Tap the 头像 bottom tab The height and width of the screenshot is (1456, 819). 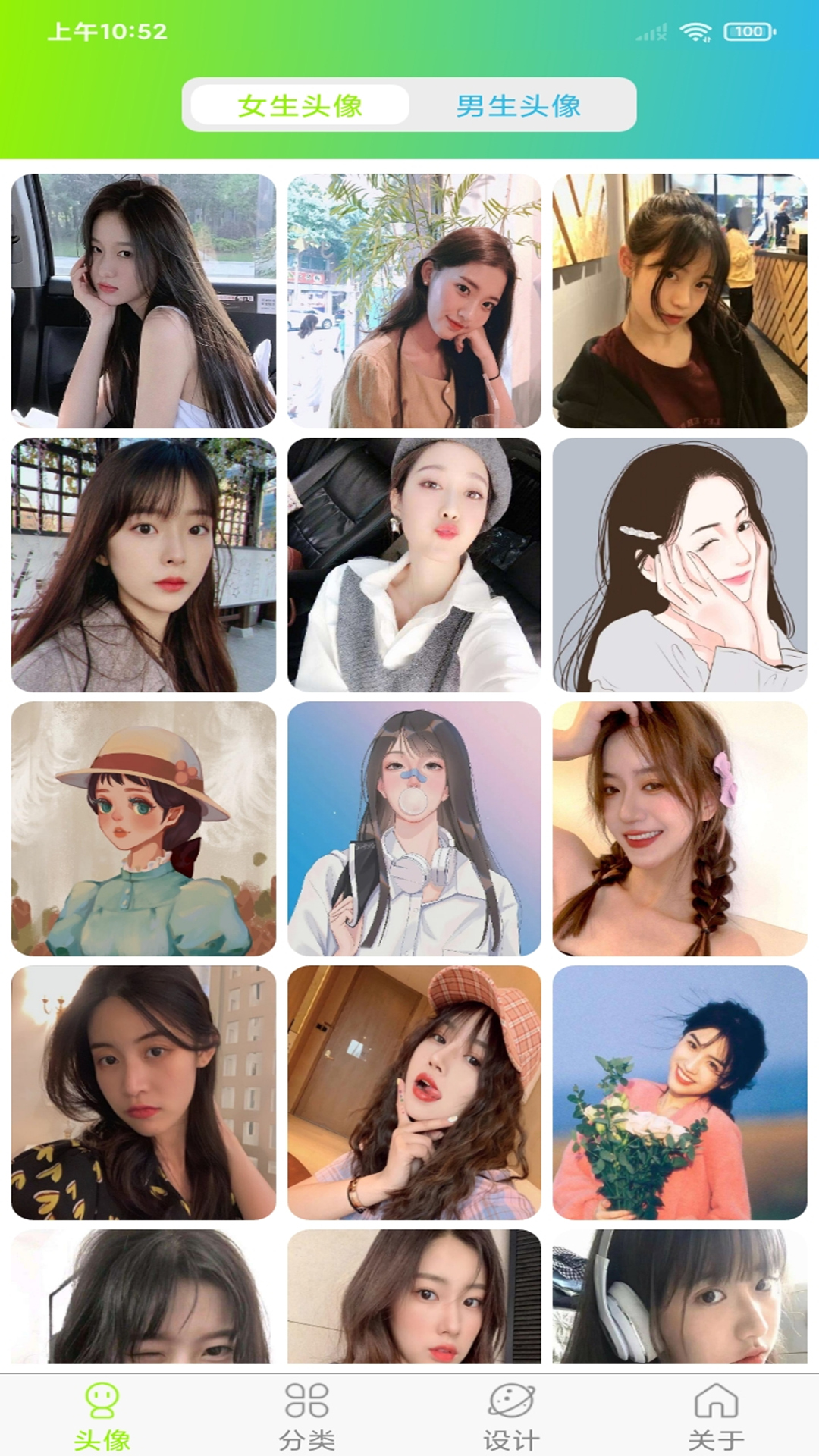coord(102,1415)
